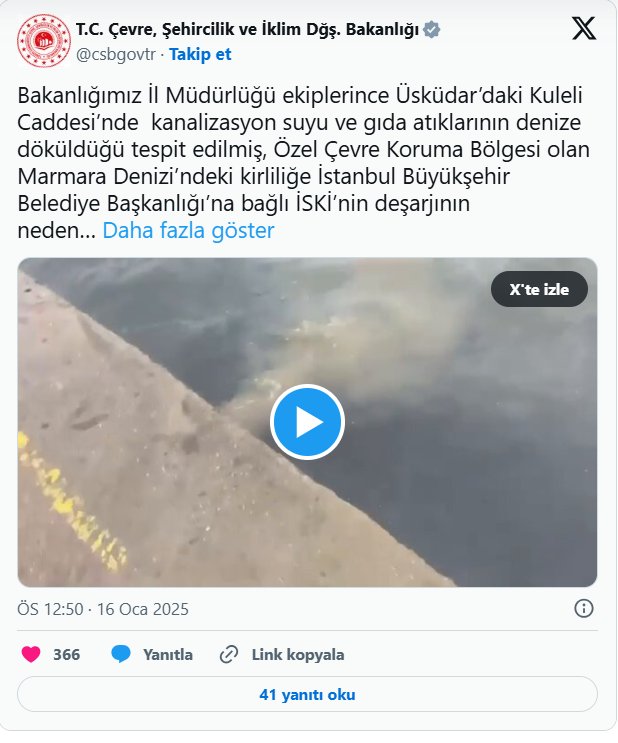Open the ministry's profile avatar
Screen dimensions: 618x743
click(x=42, y=40)
